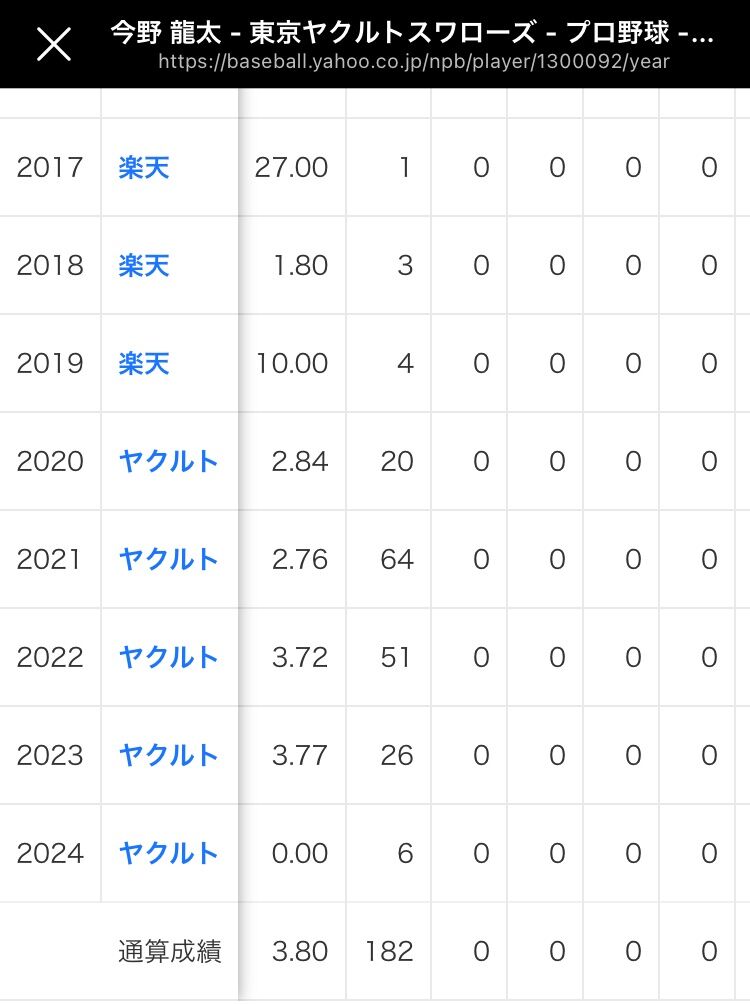Open the ヤクルト team link for 2023
The width and height of the screenshot is (750, 1005).
point(168,755)
